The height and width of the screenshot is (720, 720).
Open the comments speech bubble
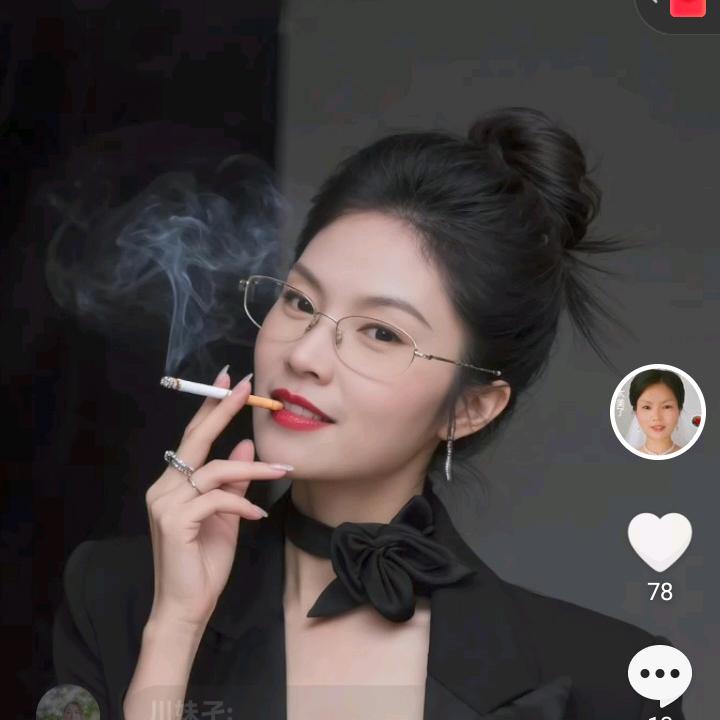660,675
